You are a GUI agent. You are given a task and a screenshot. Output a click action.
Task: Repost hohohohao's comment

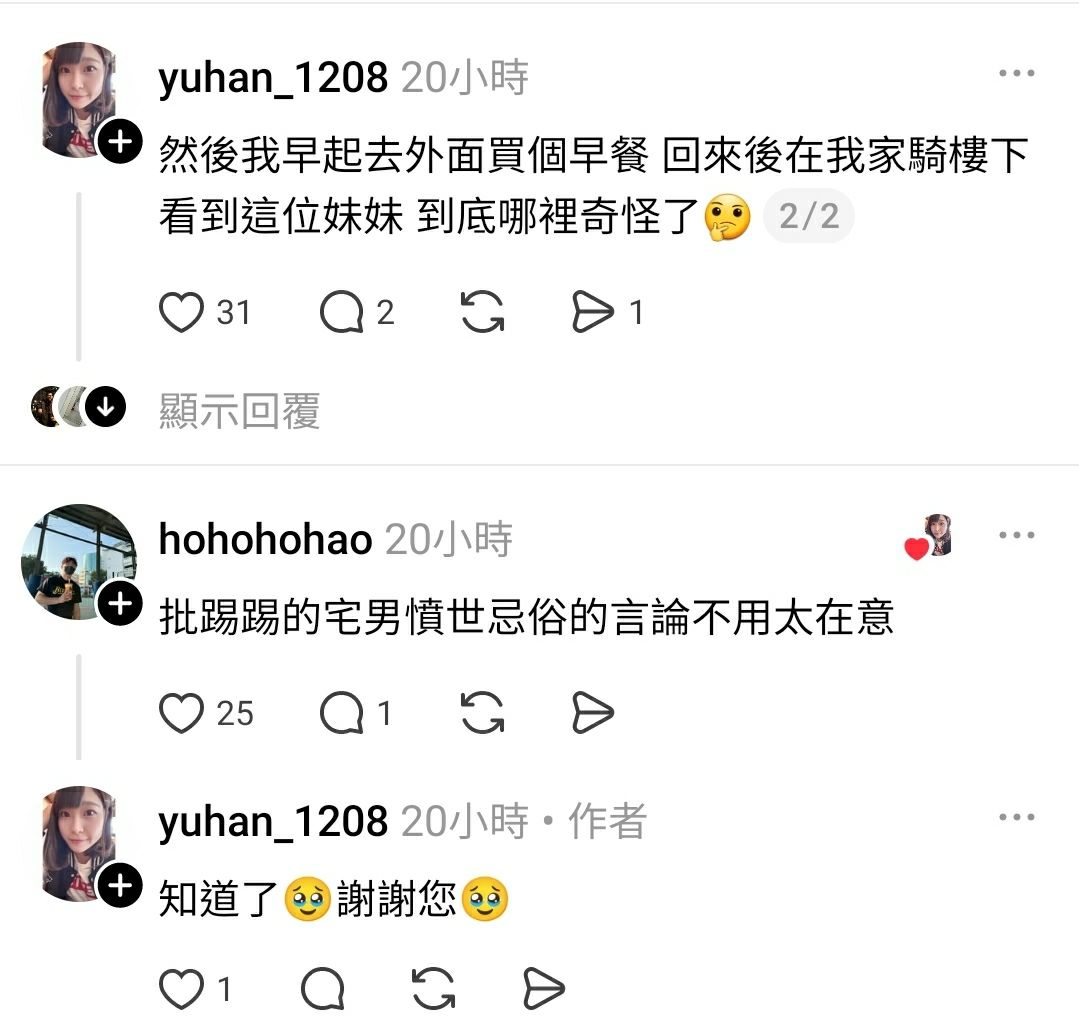[482, 713]
